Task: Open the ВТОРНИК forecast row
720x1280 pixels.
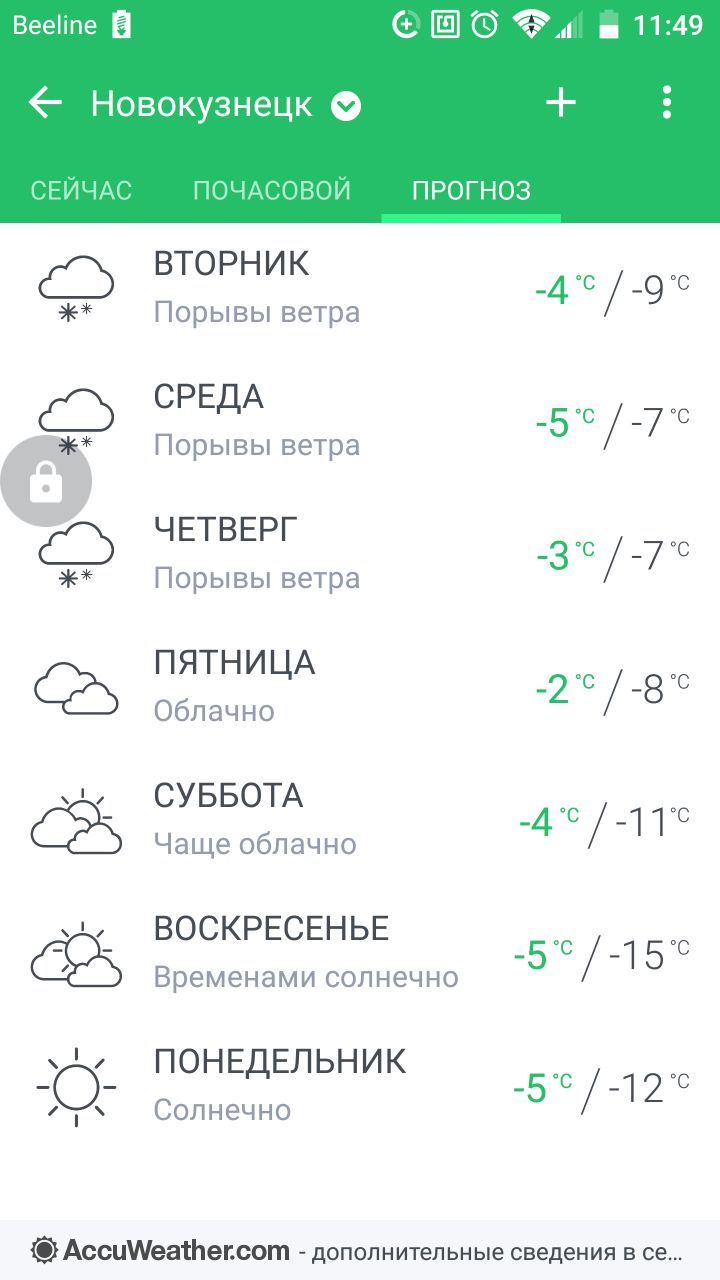Action: pyautogui.click(x=360, y=289)
